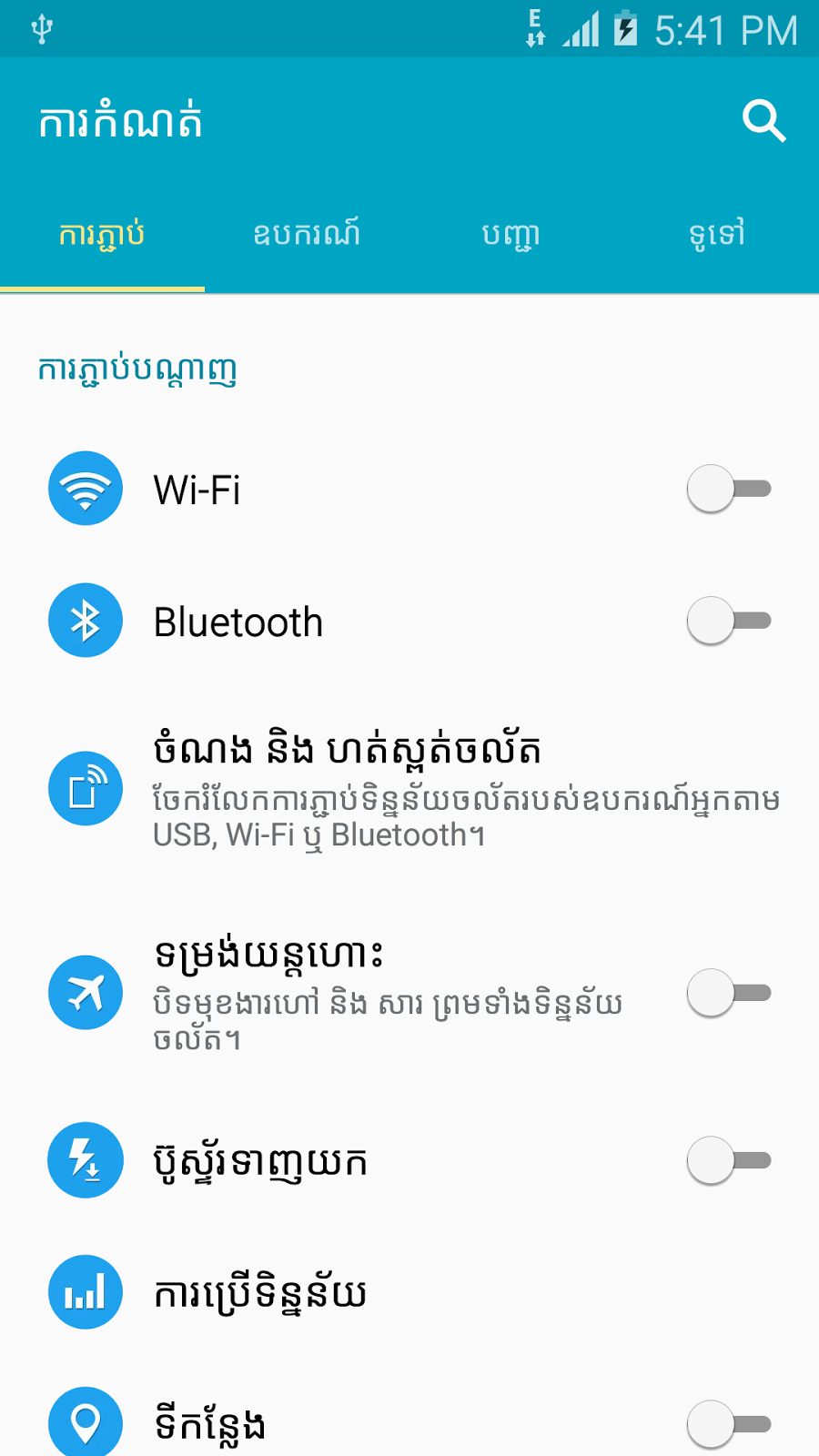Switch to the ឧបករណ៍ tab
819x1456 pixels.
point(307,235)
